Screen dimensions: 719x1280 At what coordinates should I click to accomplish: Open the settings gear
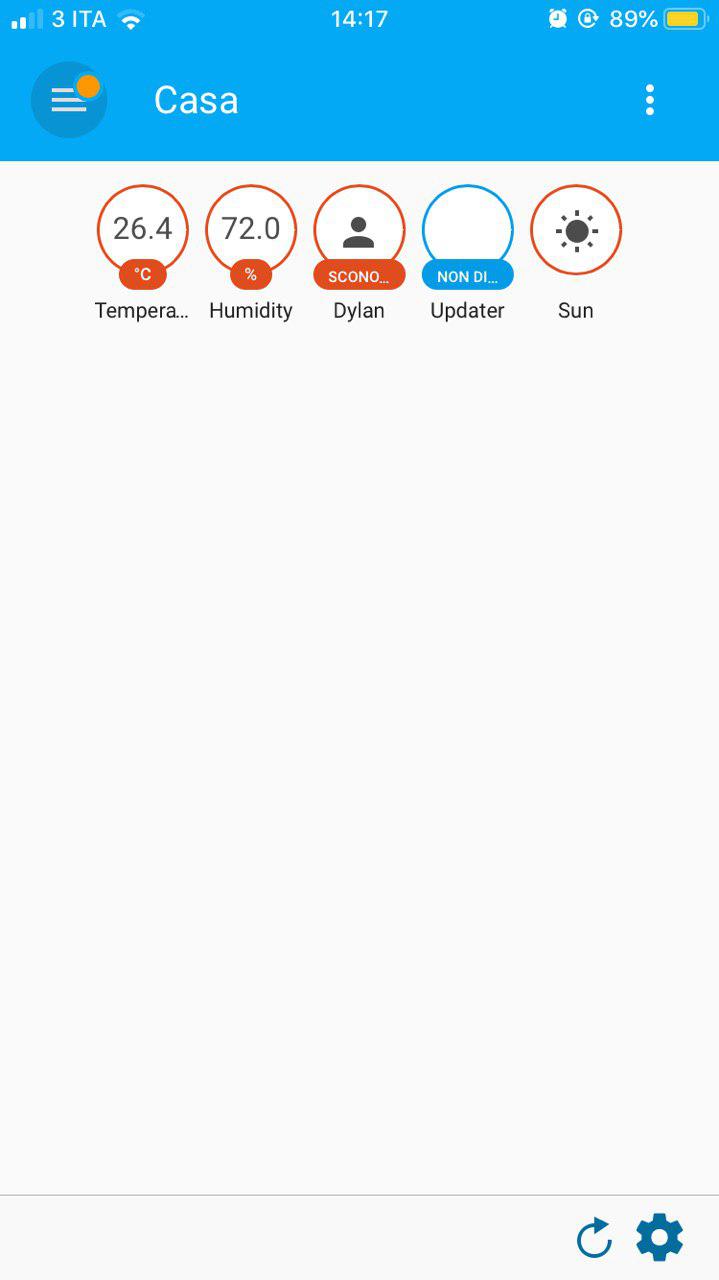pos(660,1238)
